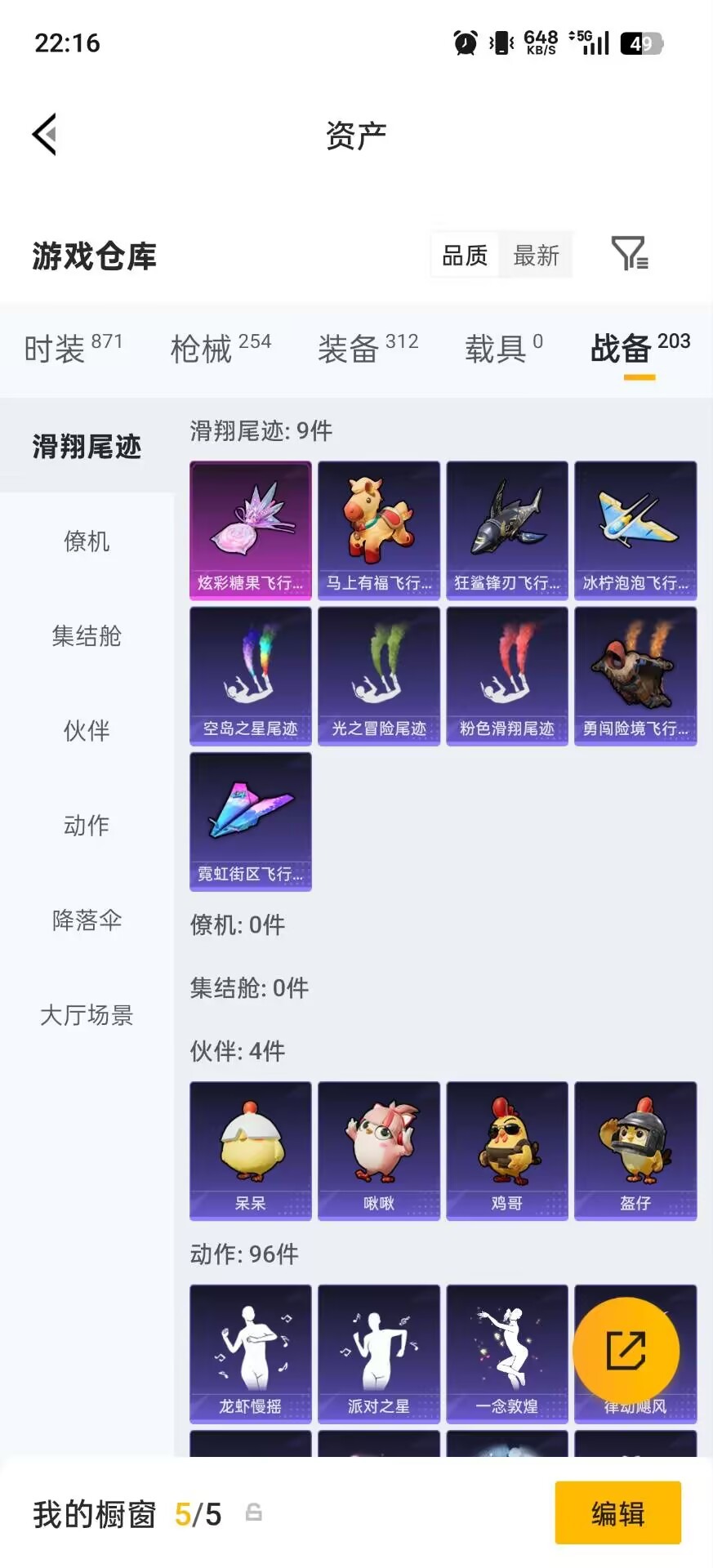713x1568 pixels.
Task: Tap the back arrow to leave 资产 page
Action: pos(45,134)
